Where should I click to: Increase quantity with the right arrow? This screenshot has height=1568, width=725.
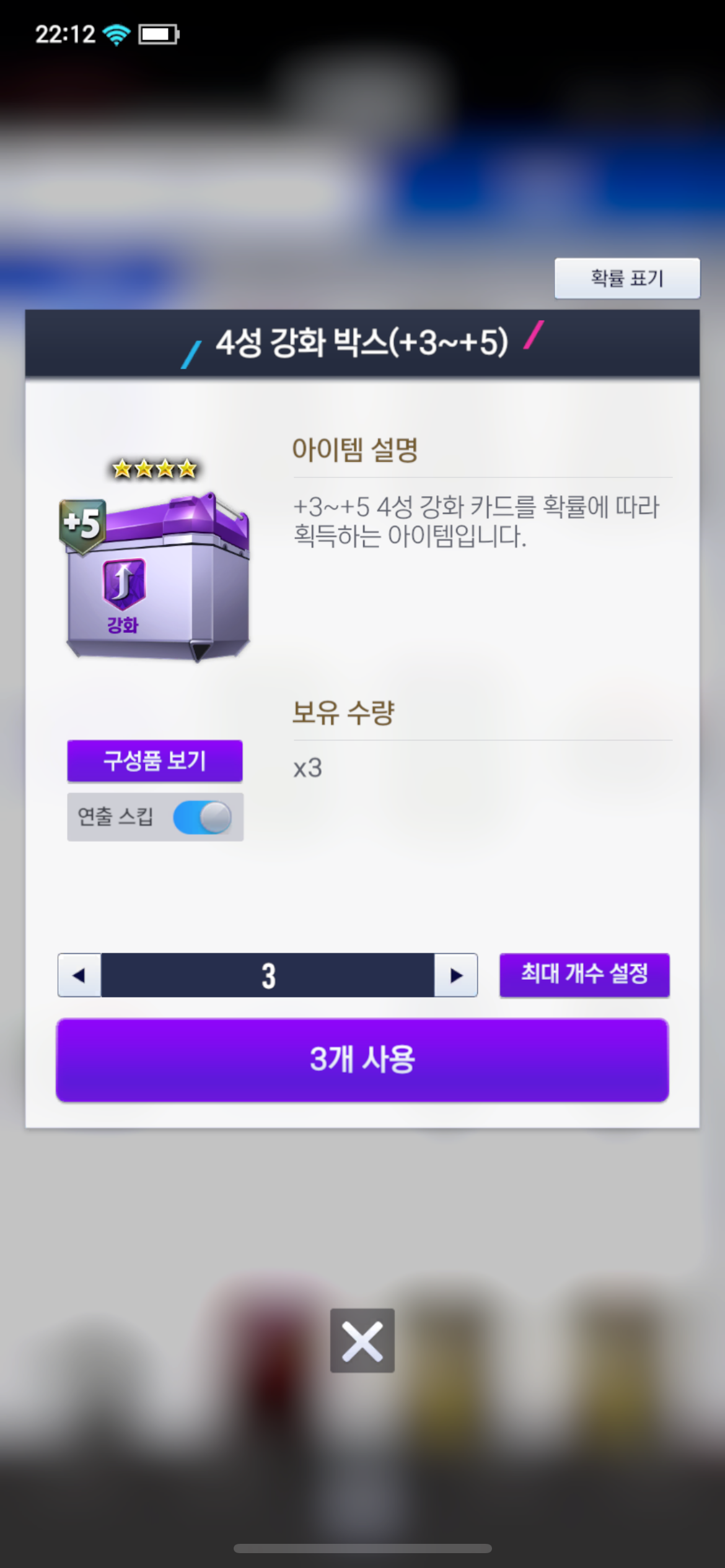point(456,975)
